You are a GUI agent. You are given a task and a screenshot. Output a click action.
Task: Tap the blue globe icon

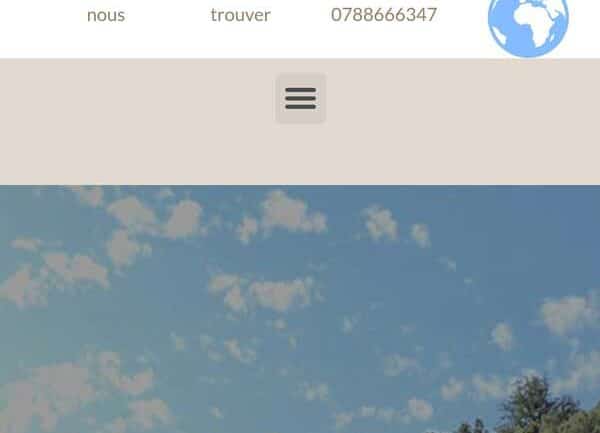(x=528, y=24)
